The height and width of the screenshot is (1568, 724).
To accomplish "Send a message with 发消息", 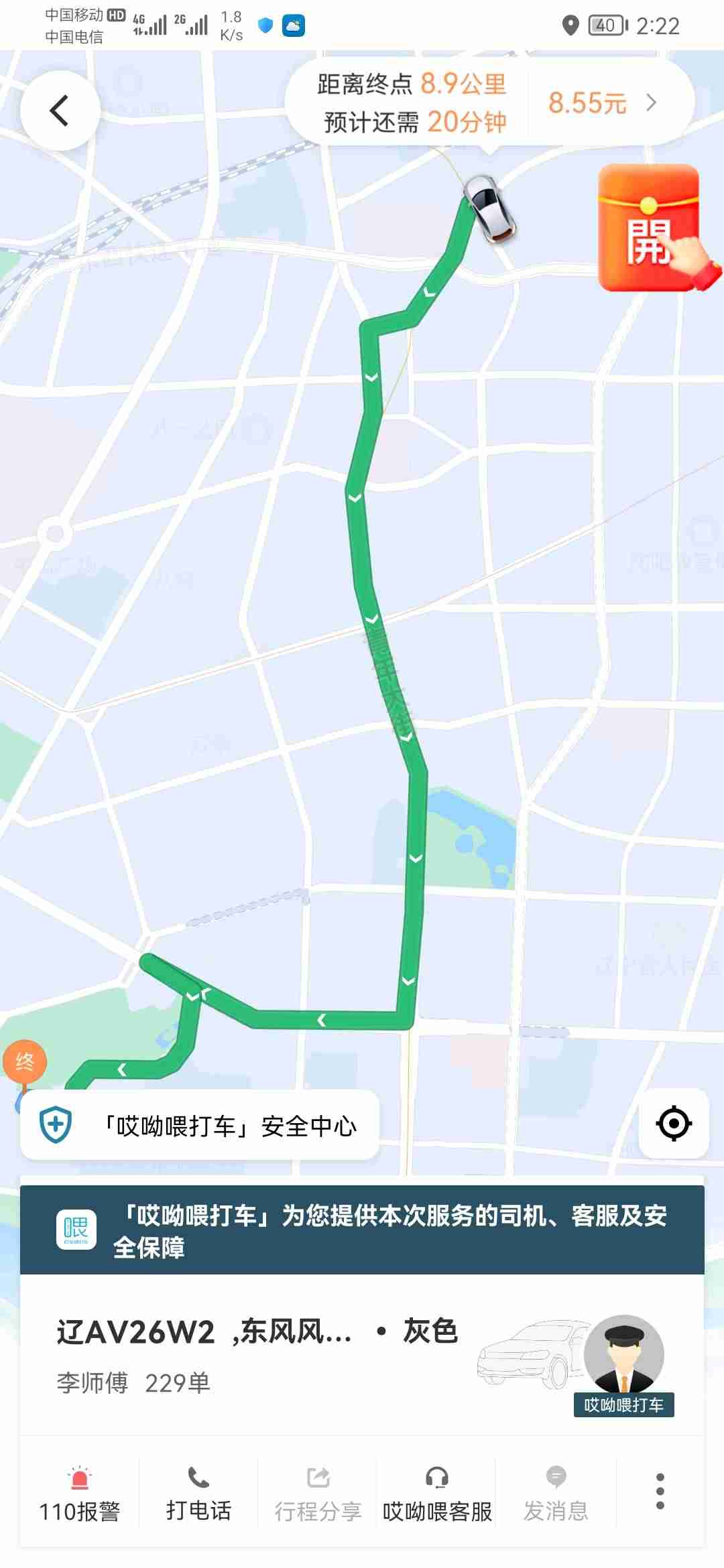I will 556,1494.
